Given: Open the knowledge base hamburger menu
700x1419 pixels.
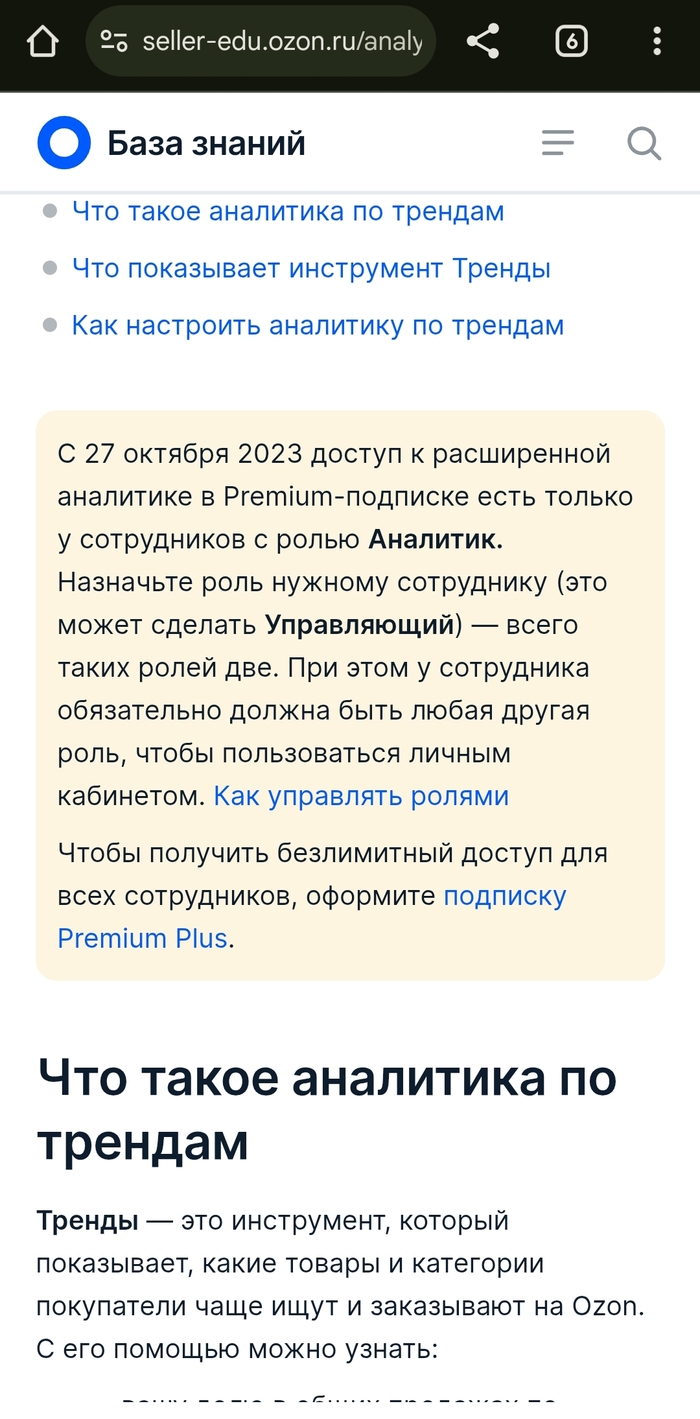Looking at the screenshot, I should 558,144.
